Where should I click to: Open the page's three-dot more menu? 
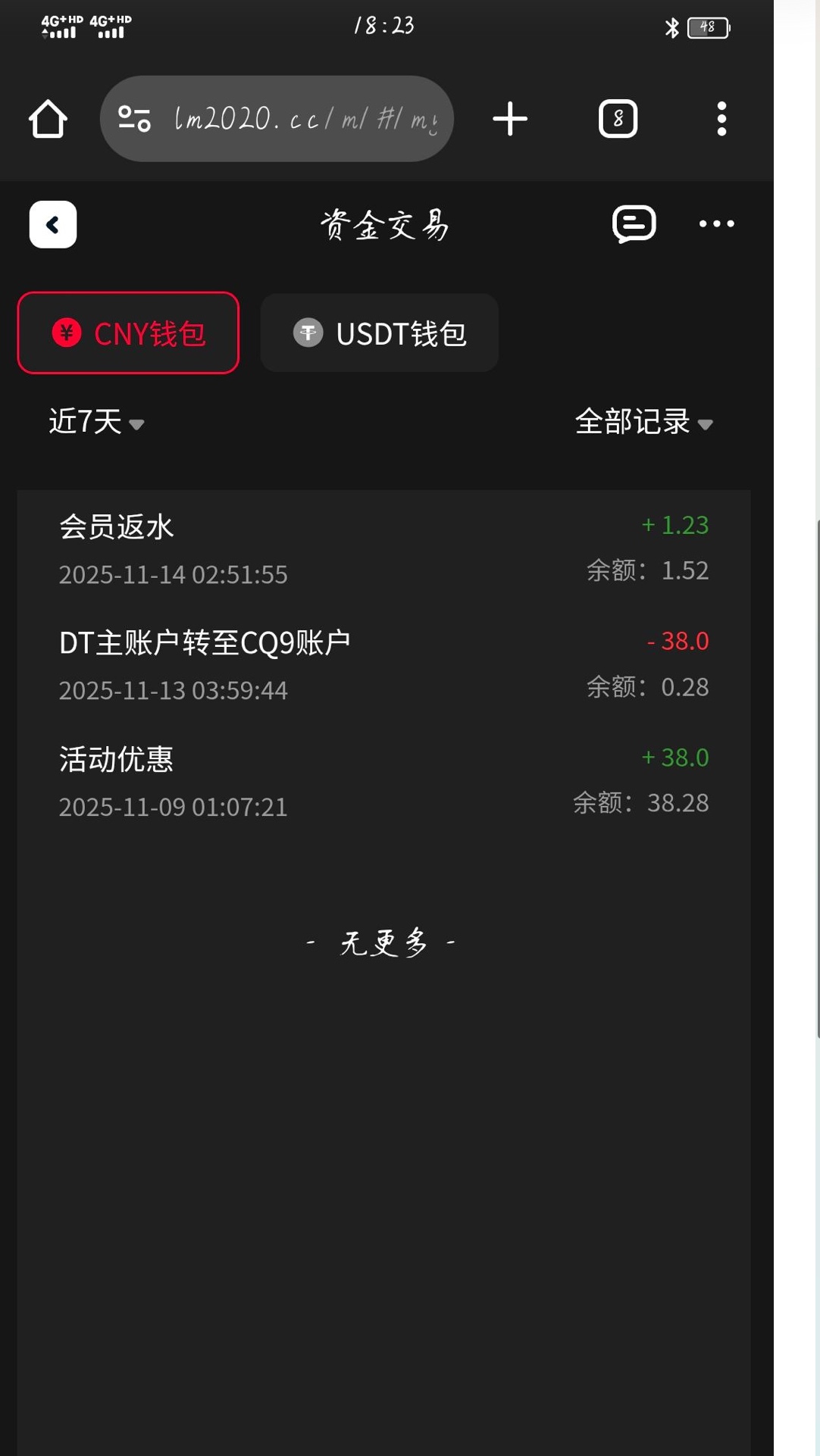click(716, 223)
